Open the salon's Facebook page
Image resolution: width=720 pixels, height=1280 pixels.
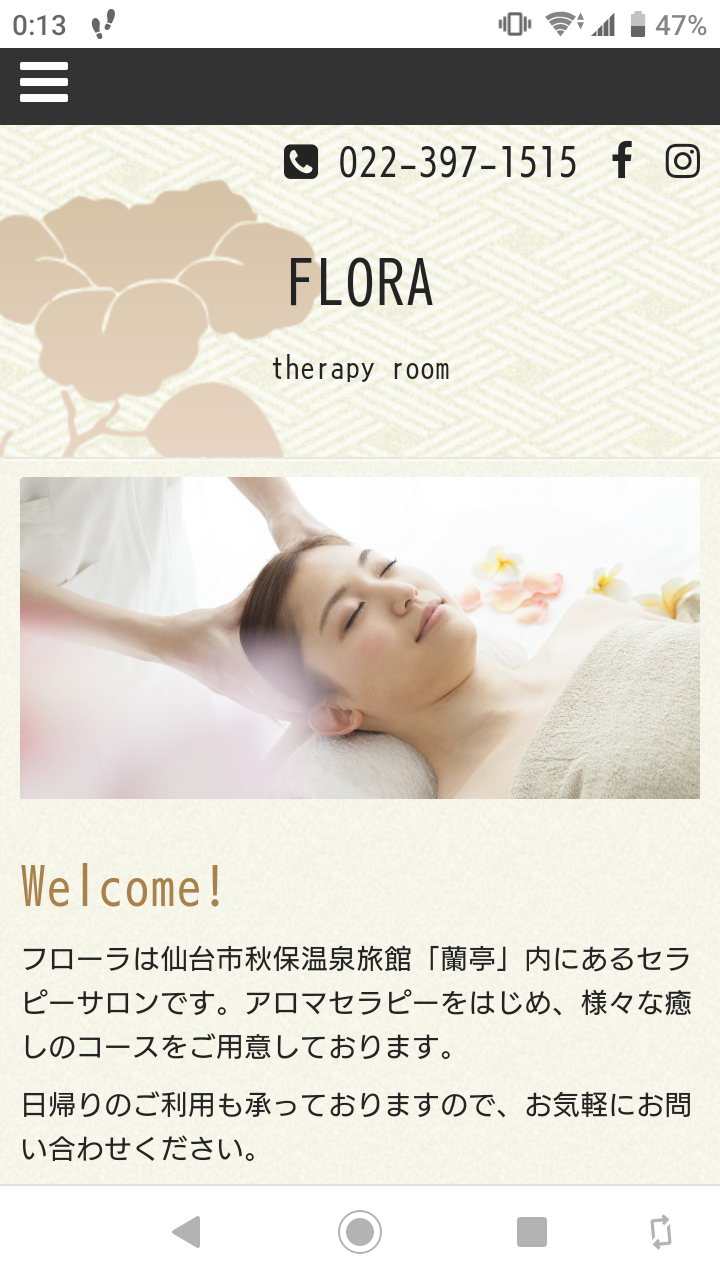(x=622, y=160)
